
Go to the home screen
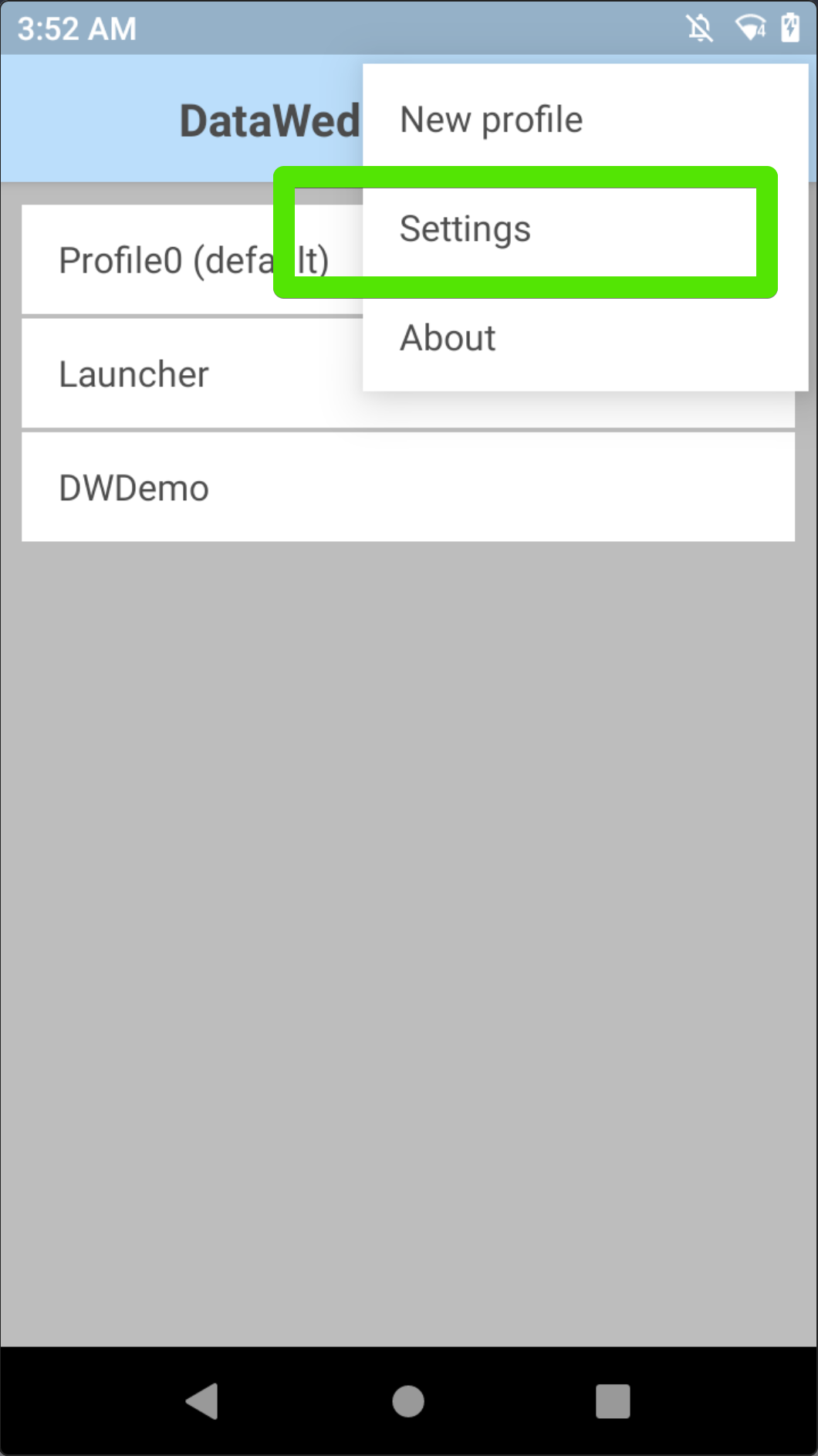coord(408,1400)
